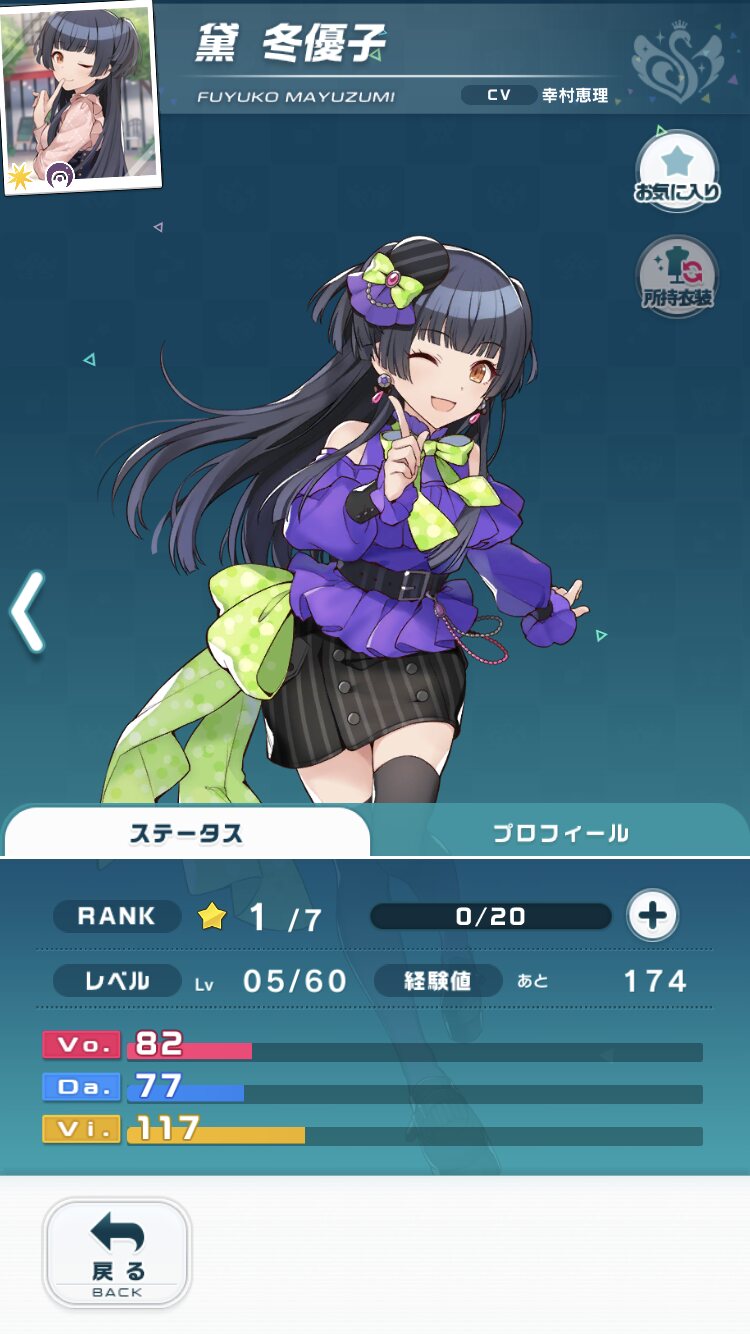The width and height of the screenshot is (750, 1334).
Task: Switch to the プロフィール tab
Action: pyautogui.click(x=561, y=832)
